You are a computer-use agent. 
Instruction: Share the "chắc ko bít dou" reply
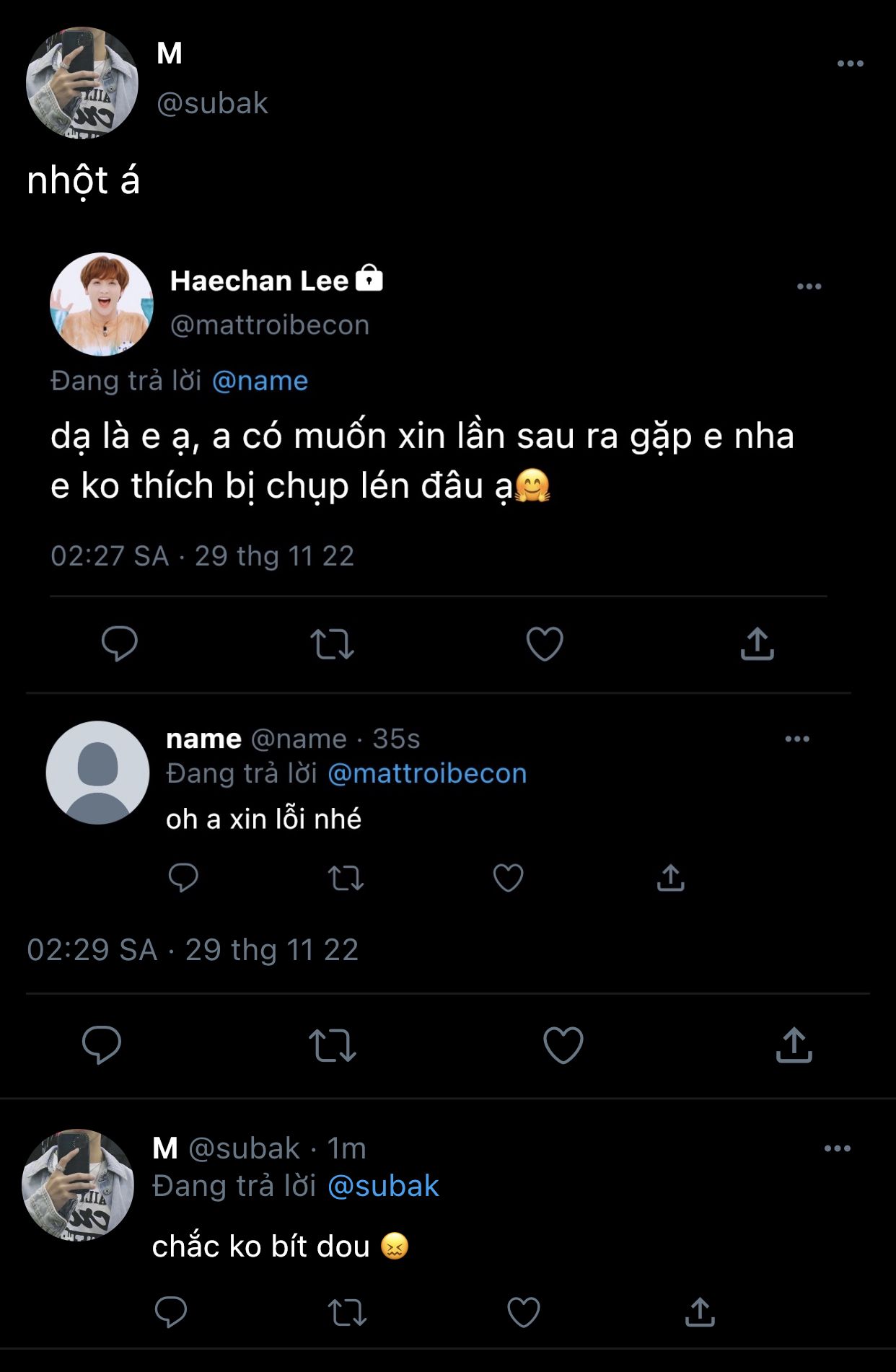(x=700, y=1312)
